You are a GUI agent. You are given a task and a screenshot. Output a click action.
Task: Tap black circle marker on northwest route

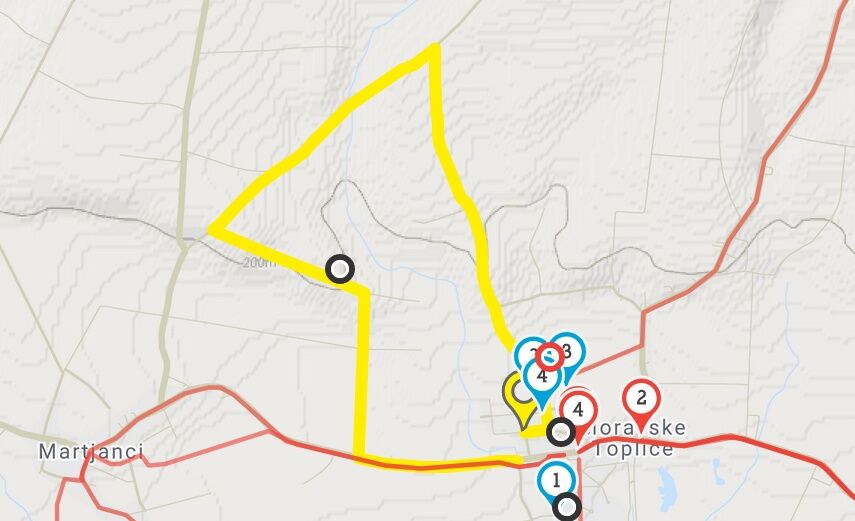pyautogui.click(x=340, y=268)
